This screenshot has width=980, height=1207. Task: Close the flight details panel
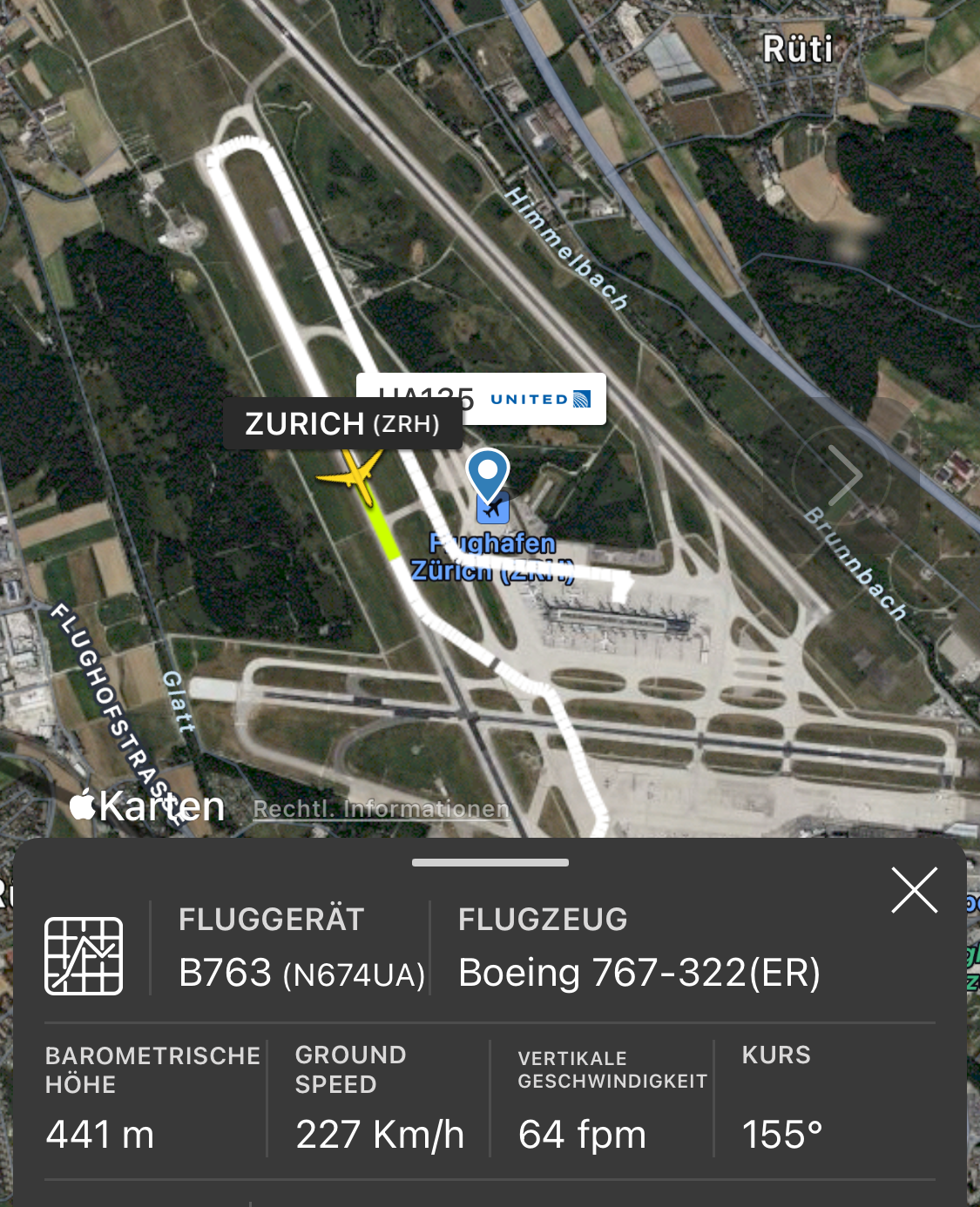click(914, 890)
